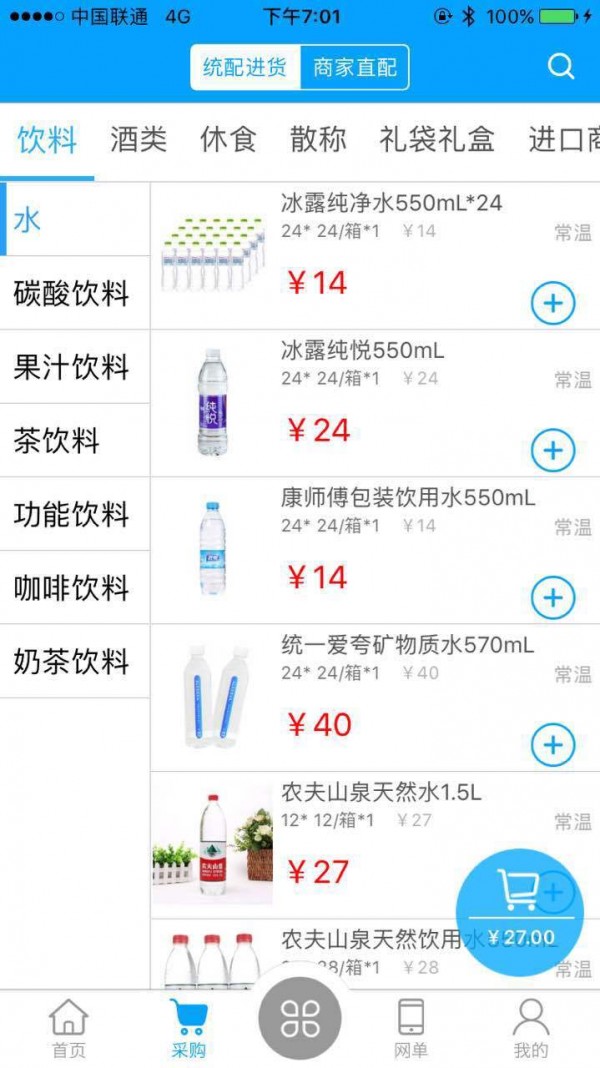
Task: Switch to 统配进货 segment
Action: pos(245,68)
